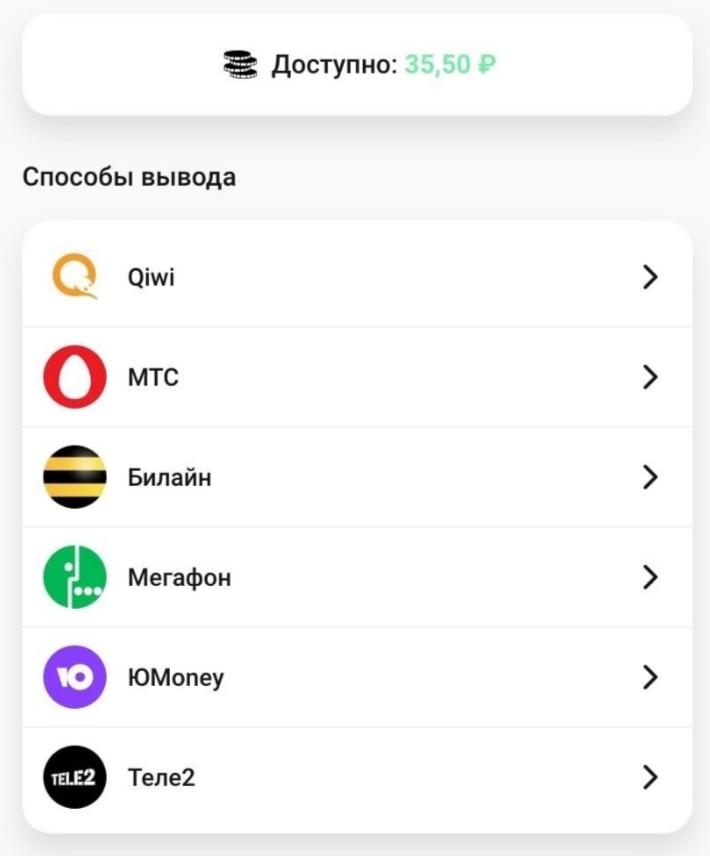The height and width of the screenshot is (856, 710).
Task: Withdraw funds via Мегафон
Action: click(x=356, y=577)
